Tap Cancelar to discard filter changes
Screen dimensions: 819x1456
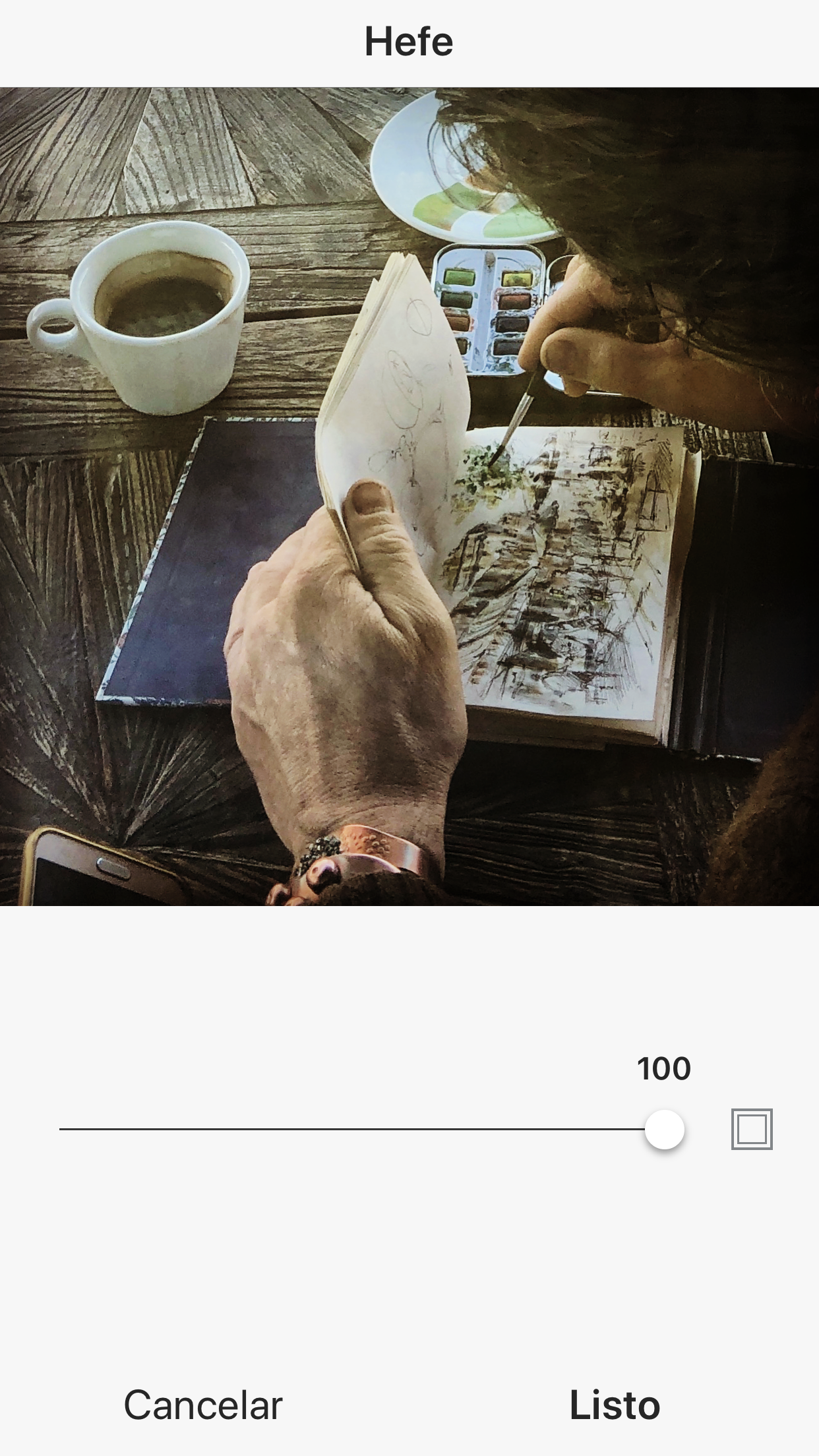[203, 1405]
